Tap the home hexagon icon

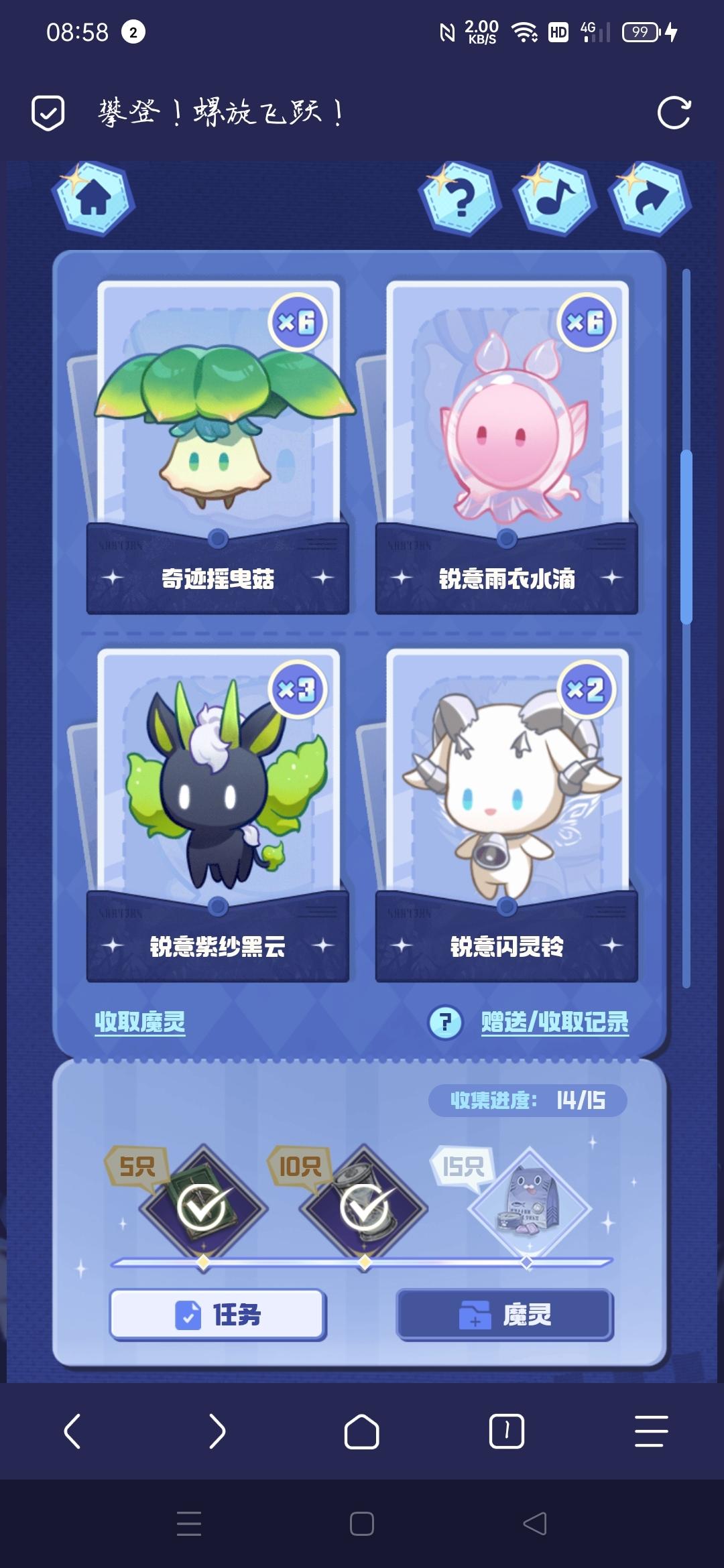(94, 198)
